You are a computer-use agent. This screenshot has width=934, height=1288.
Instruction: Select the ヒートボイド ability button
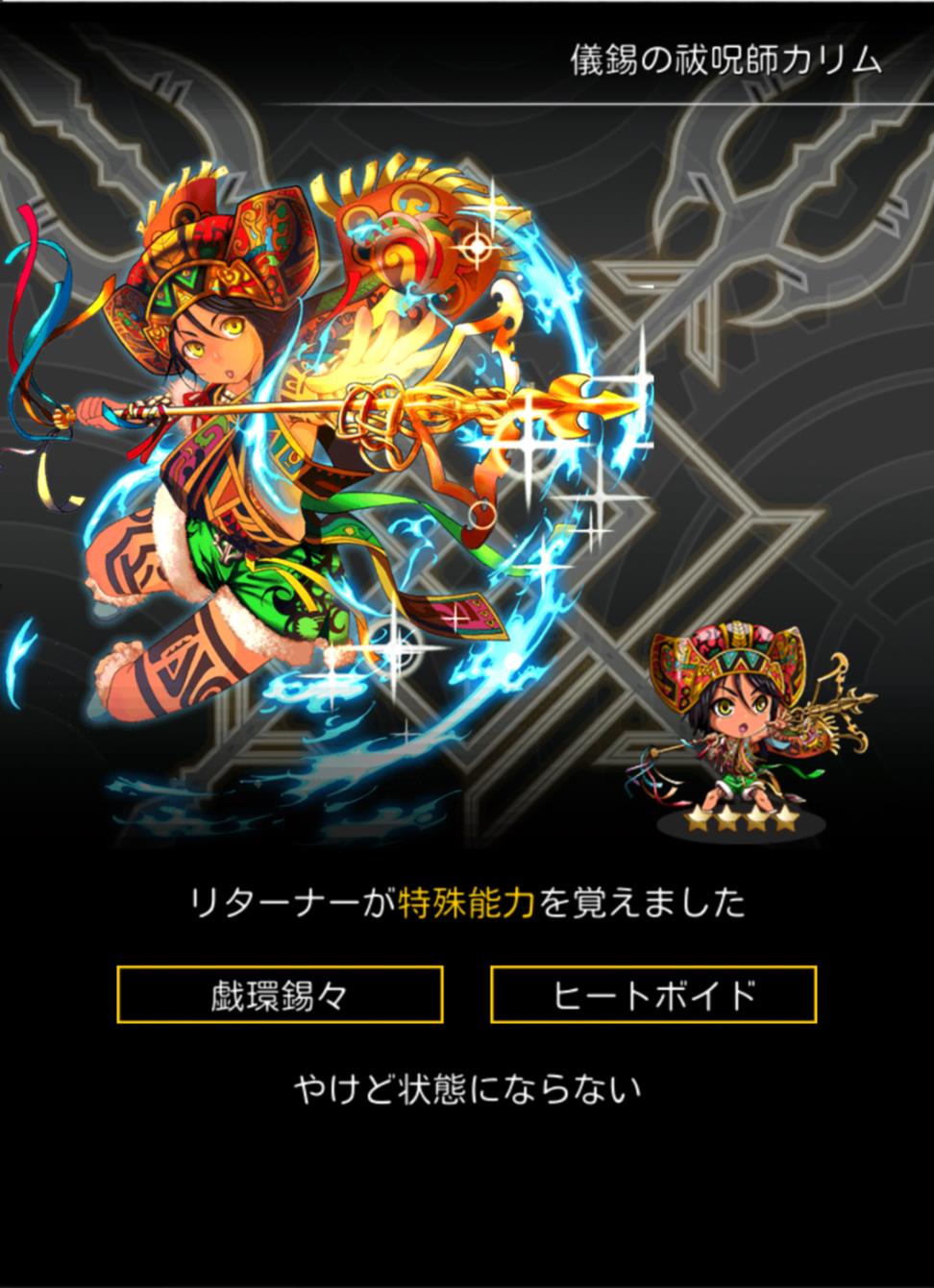point(653,995)
